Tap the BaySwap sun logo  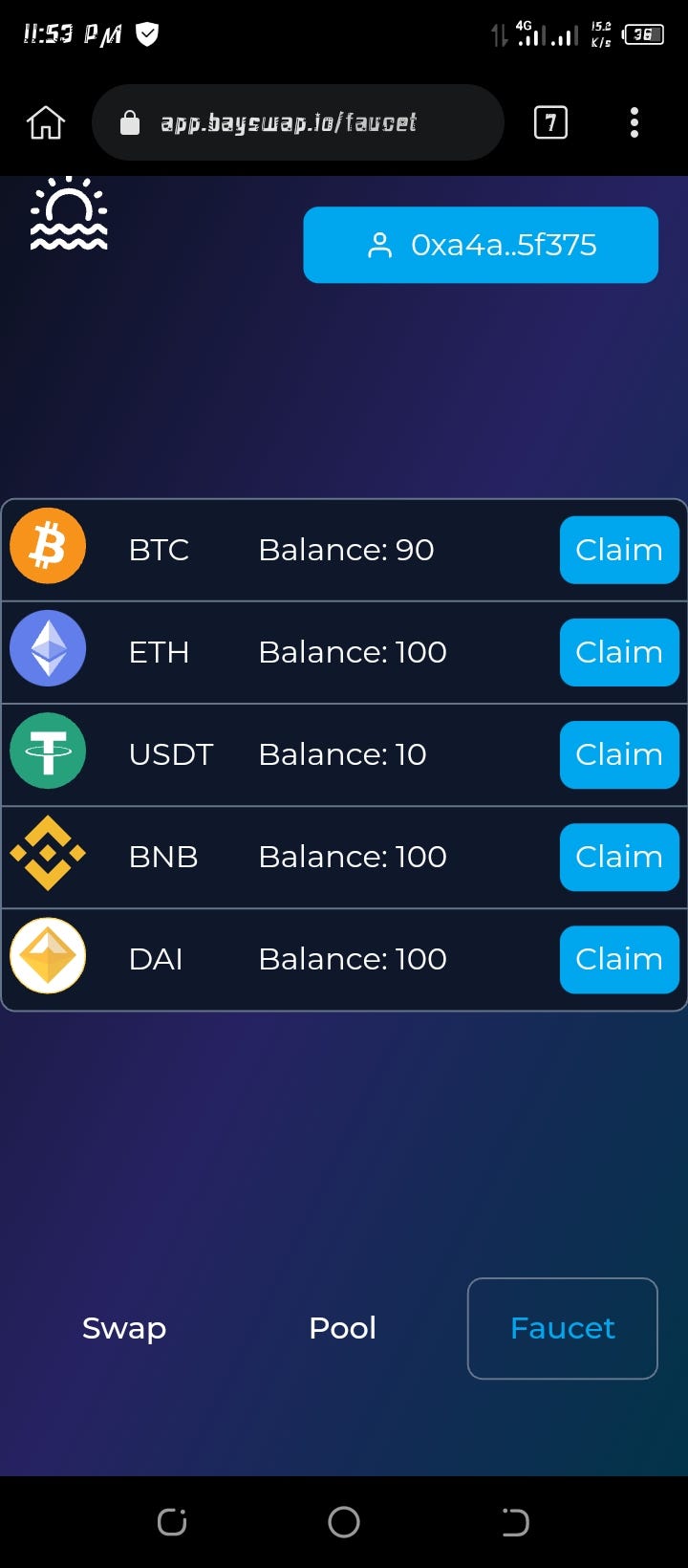[69, 214]
